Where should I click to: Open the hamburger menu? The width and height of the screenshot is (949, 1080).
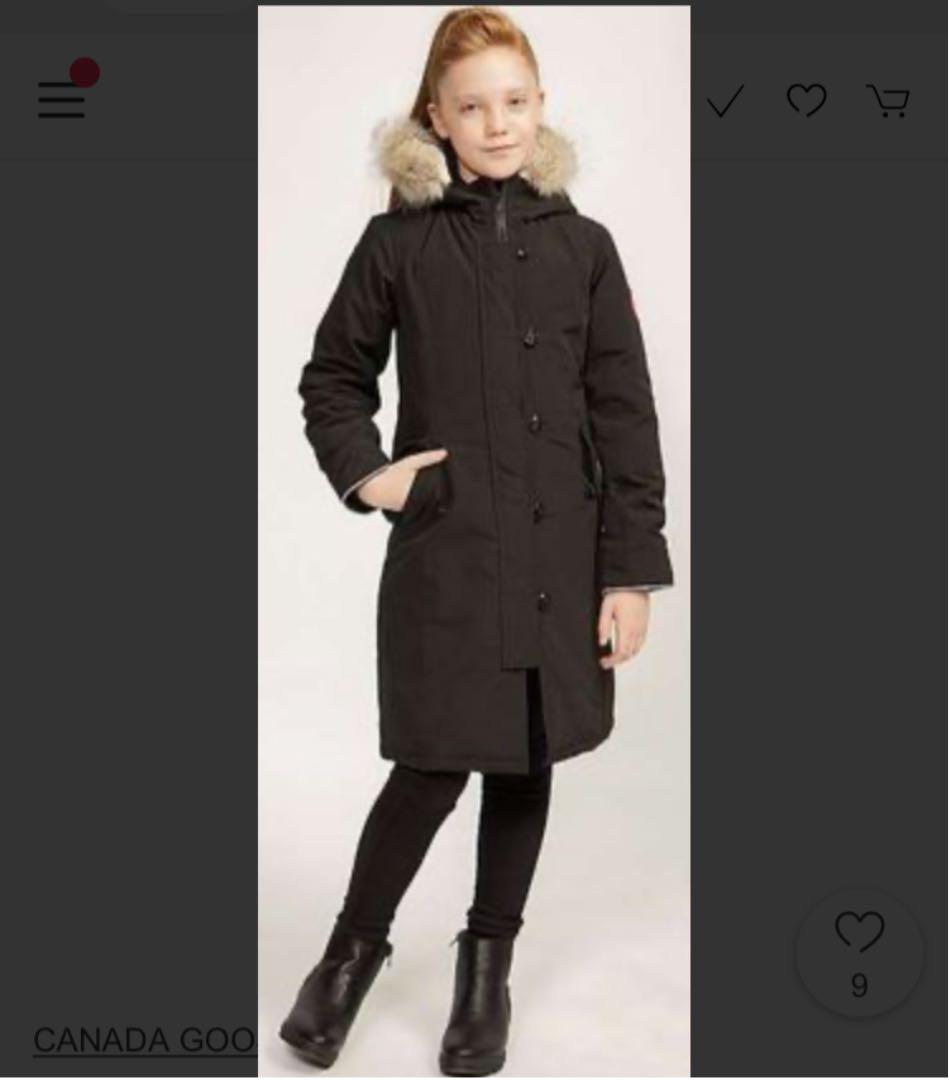coord(62,100)
